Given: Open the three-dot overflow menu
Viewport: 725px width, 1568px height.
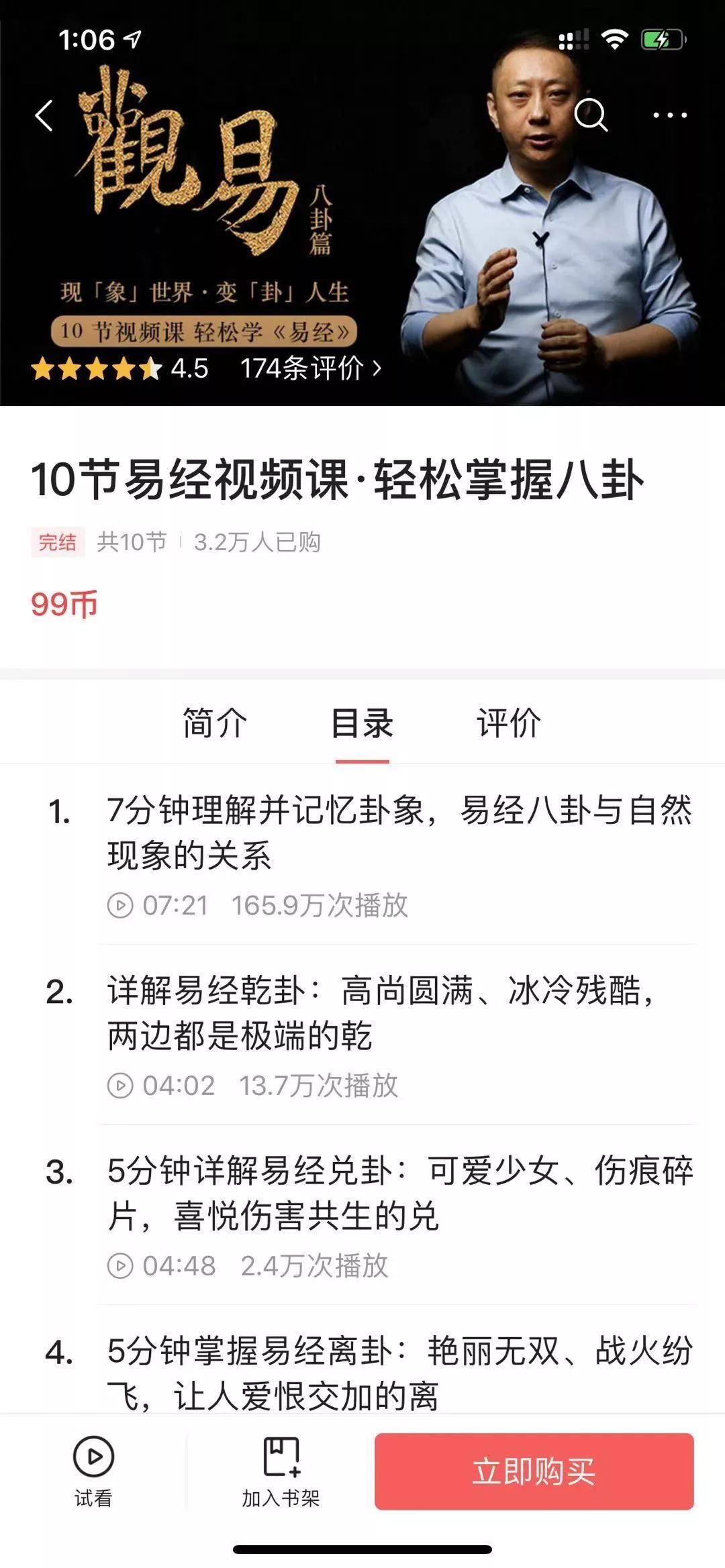Looking at the screenshot, I should point(670,115).
